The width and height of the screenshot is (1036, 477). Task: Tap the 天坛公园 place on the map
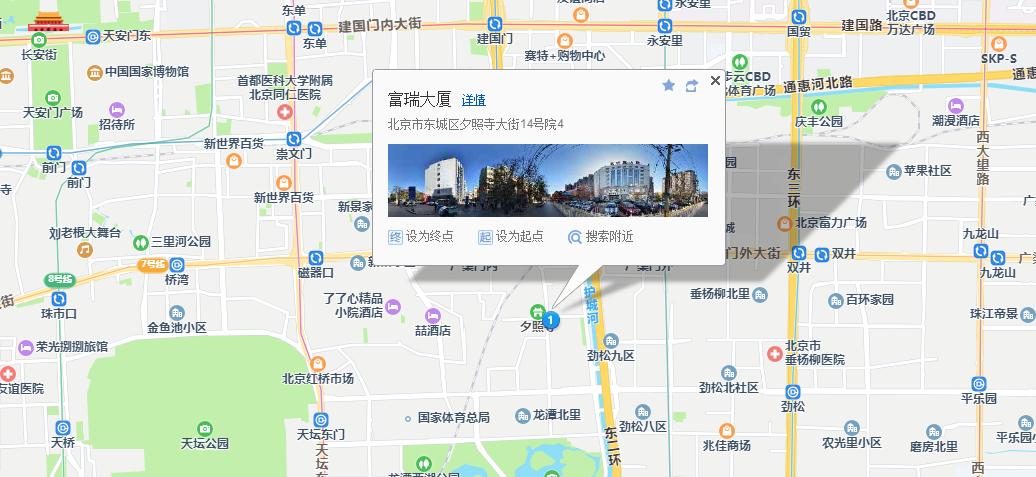(x=204, y=429)
